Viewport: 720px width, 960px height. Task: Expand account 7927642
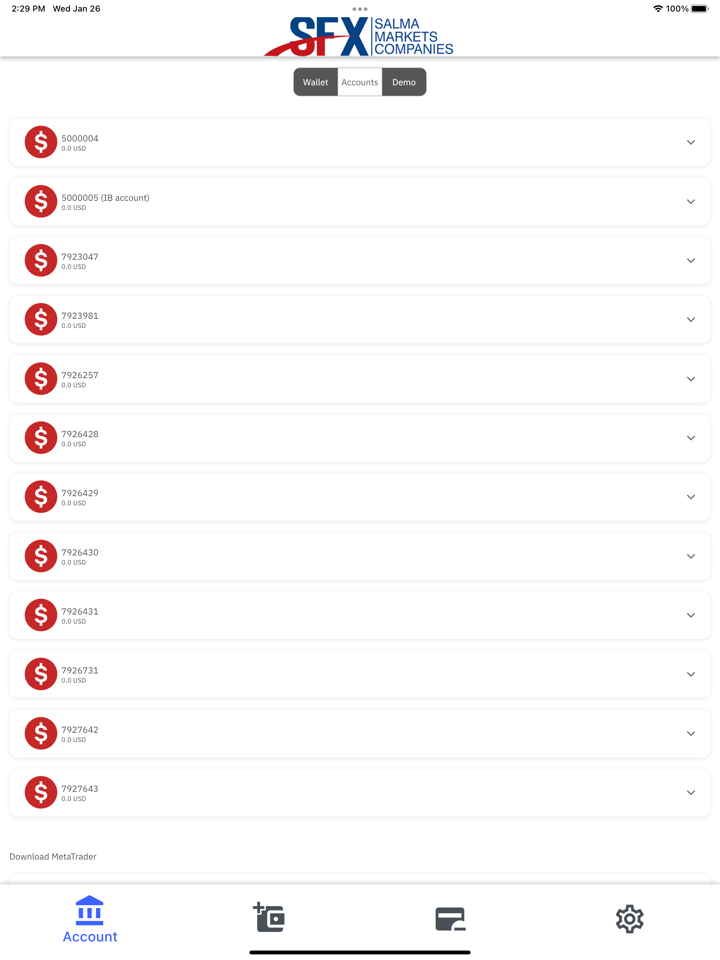tap(690, 733)
